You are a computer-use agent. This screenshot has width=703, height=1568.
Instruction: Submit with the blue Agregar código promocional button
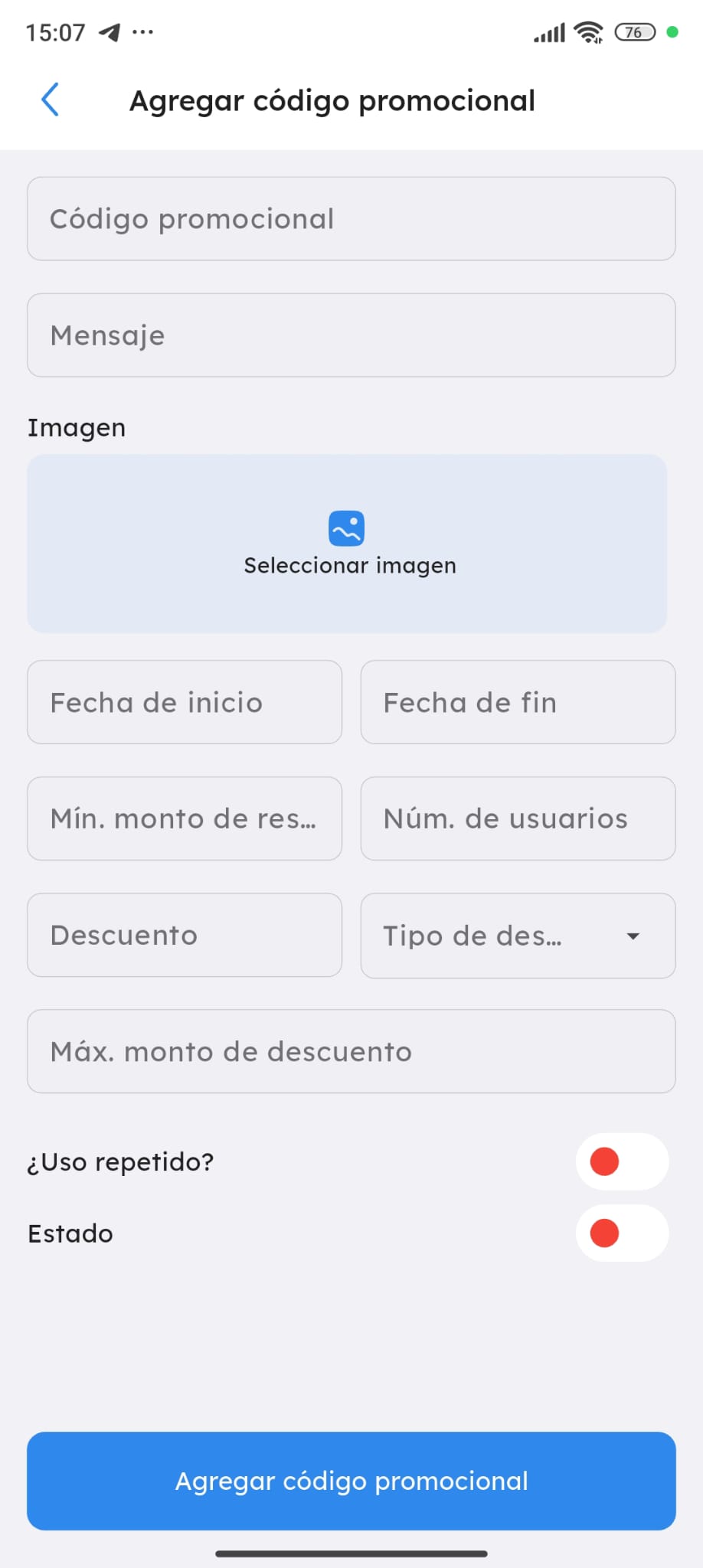[x=351, y=1481]
